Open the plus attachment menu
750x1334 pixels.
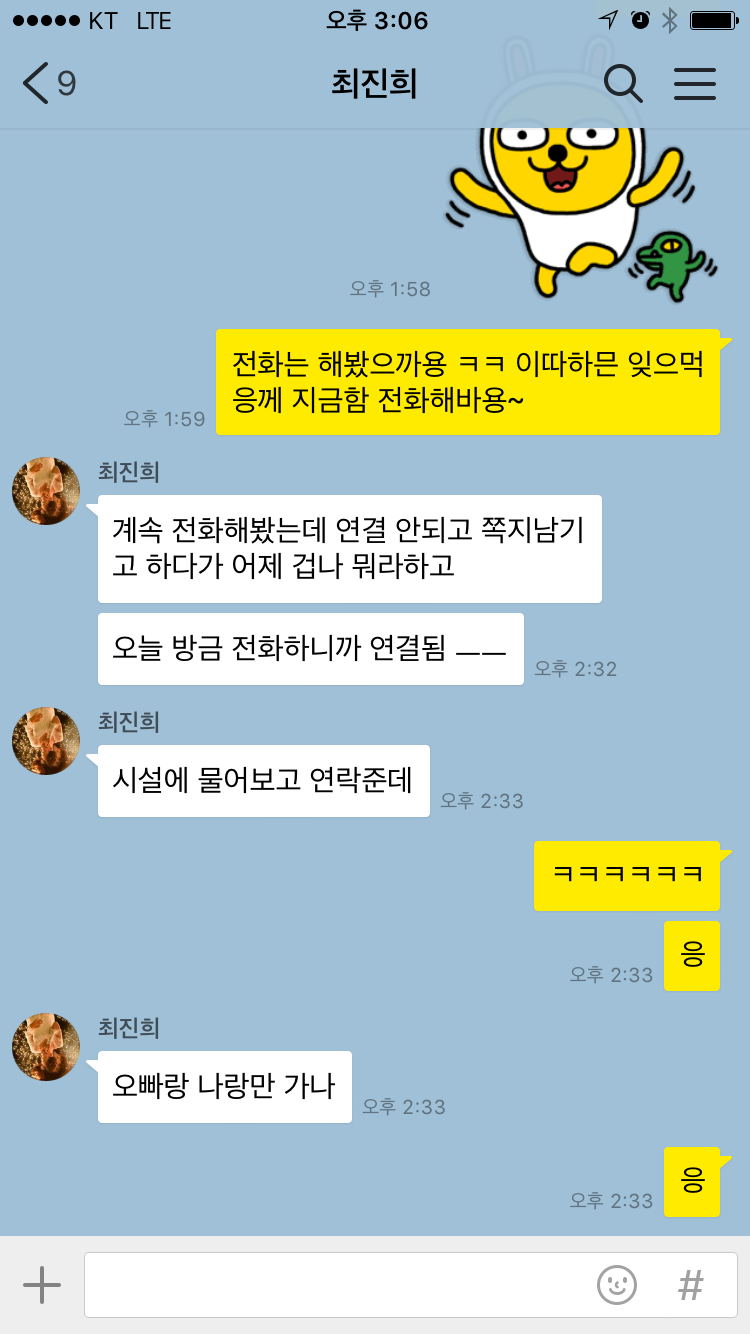click(42, 1285)
